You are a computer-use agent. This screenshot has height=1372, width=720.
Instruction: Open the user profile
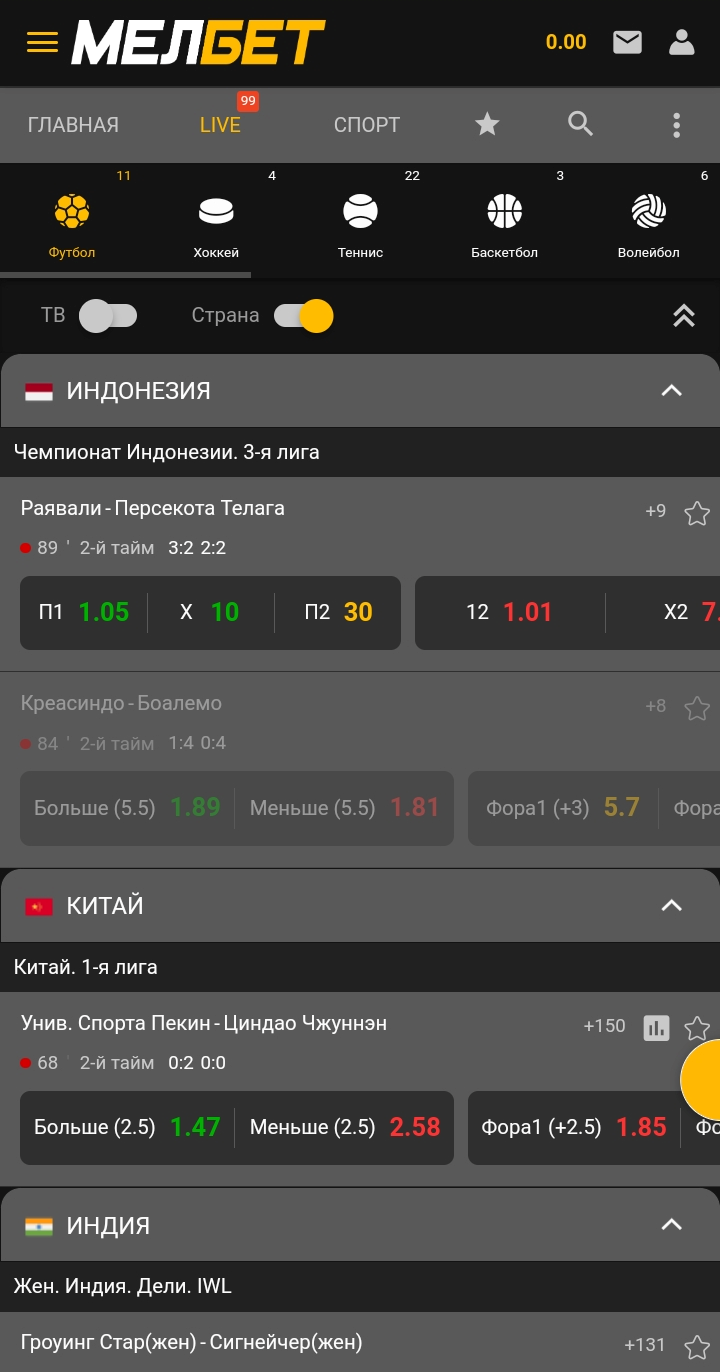coord(681,42)
